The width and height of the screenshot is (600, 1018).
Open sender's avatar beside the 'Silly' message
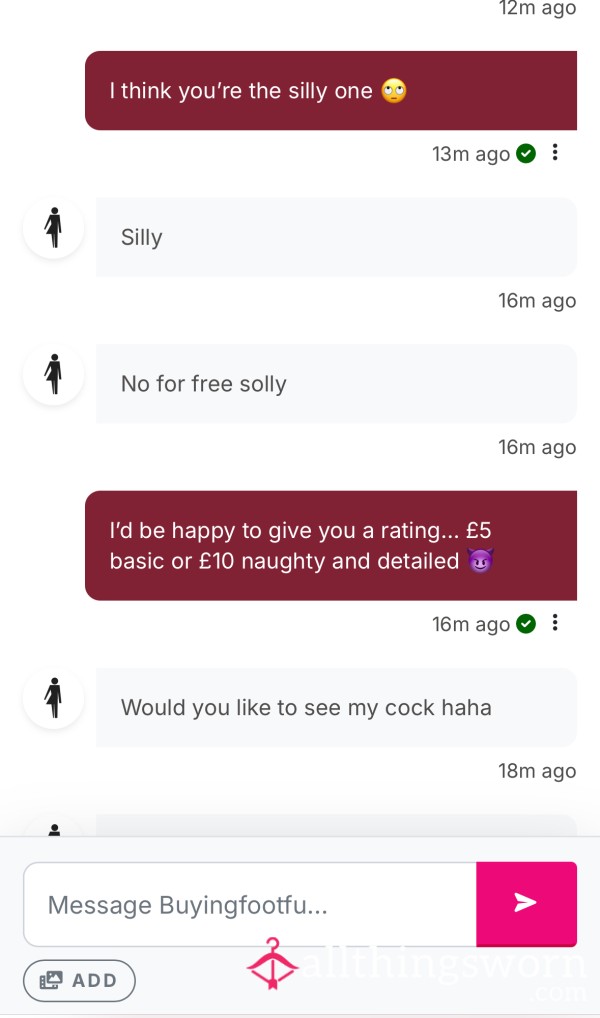[53, 228]
